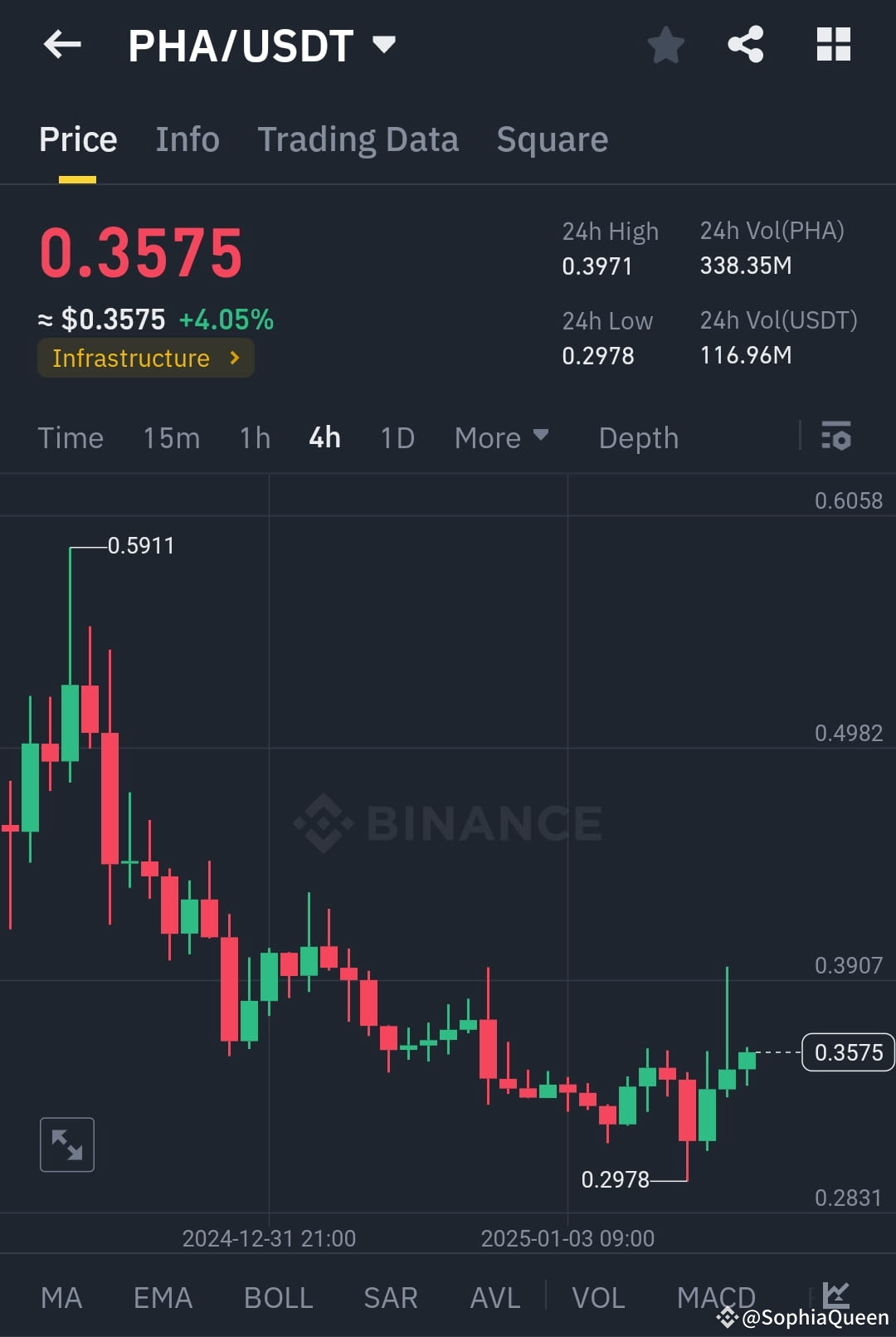Toggle the BOLL indicator
The image size is (896, 1337).
277,1296
